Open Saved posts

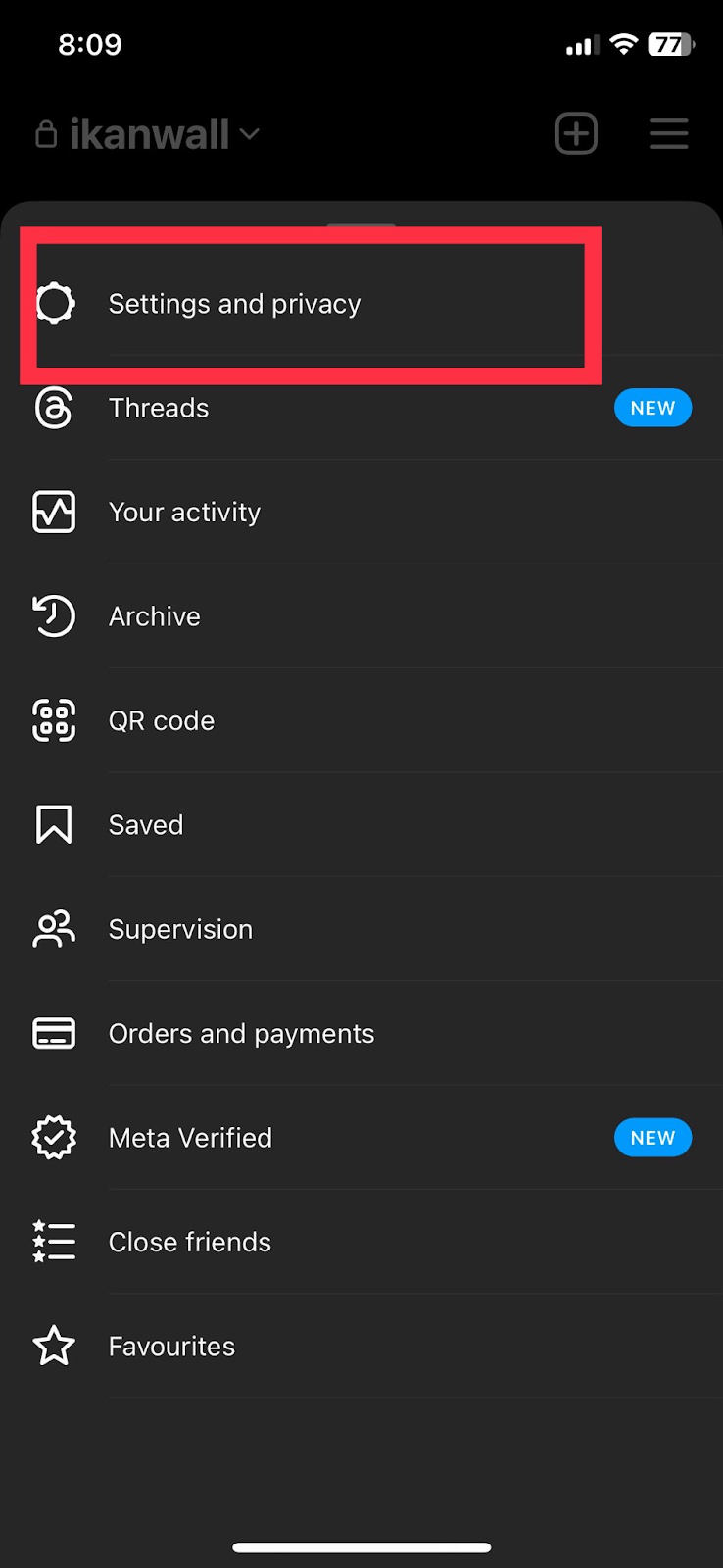coord(146,825)
